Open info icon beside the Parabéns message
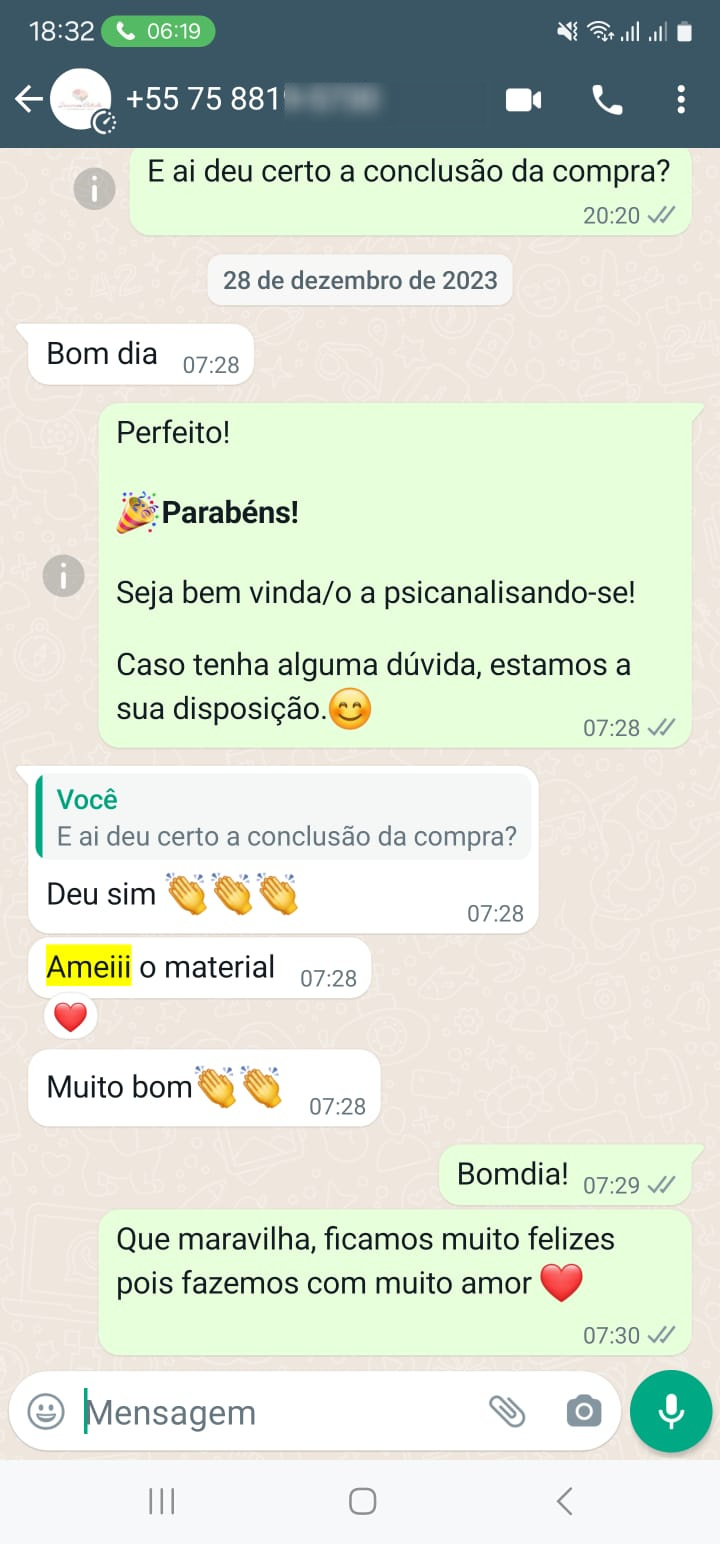 point(64,576)
